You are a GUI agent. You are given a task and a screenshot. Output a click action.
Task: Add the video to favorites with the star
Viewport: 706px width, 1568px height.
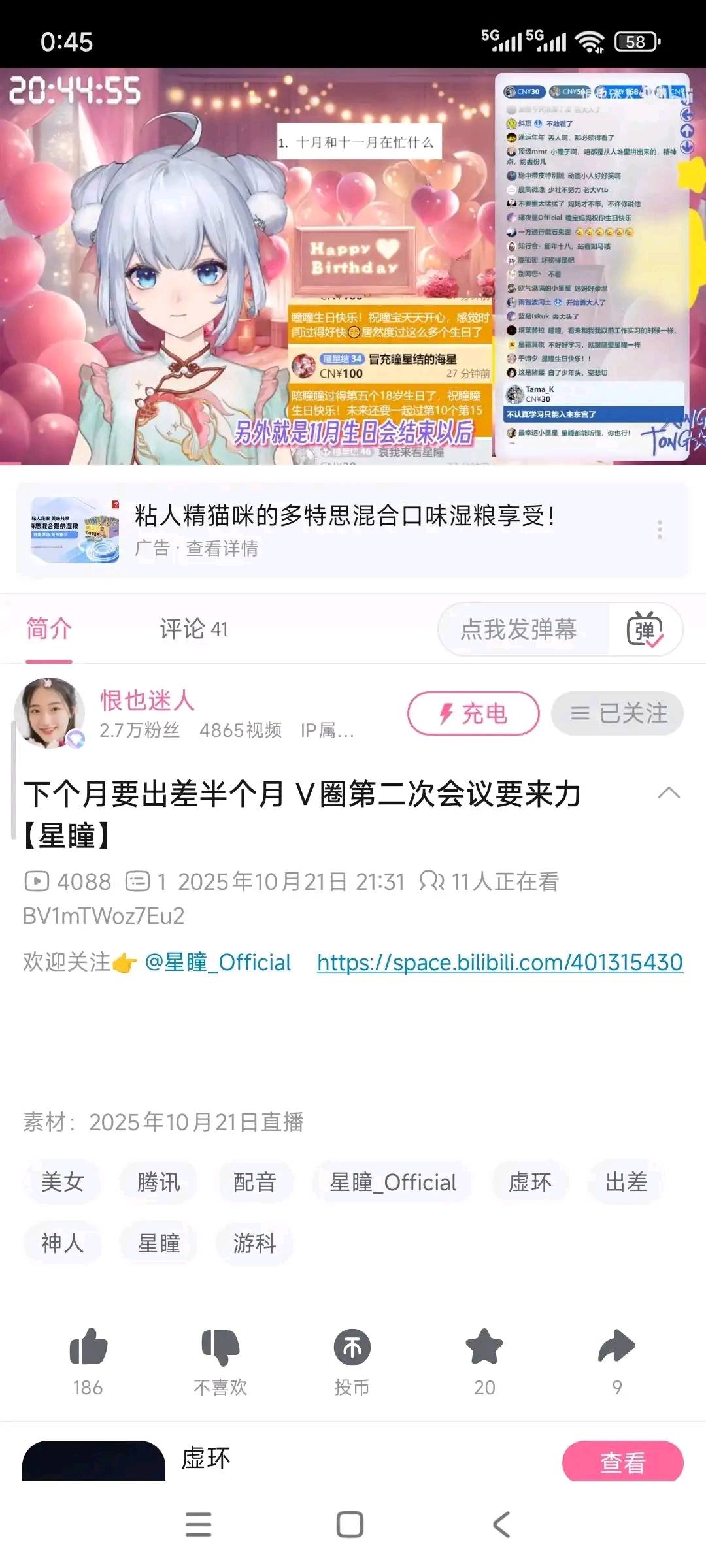[x=484, y=1347]
